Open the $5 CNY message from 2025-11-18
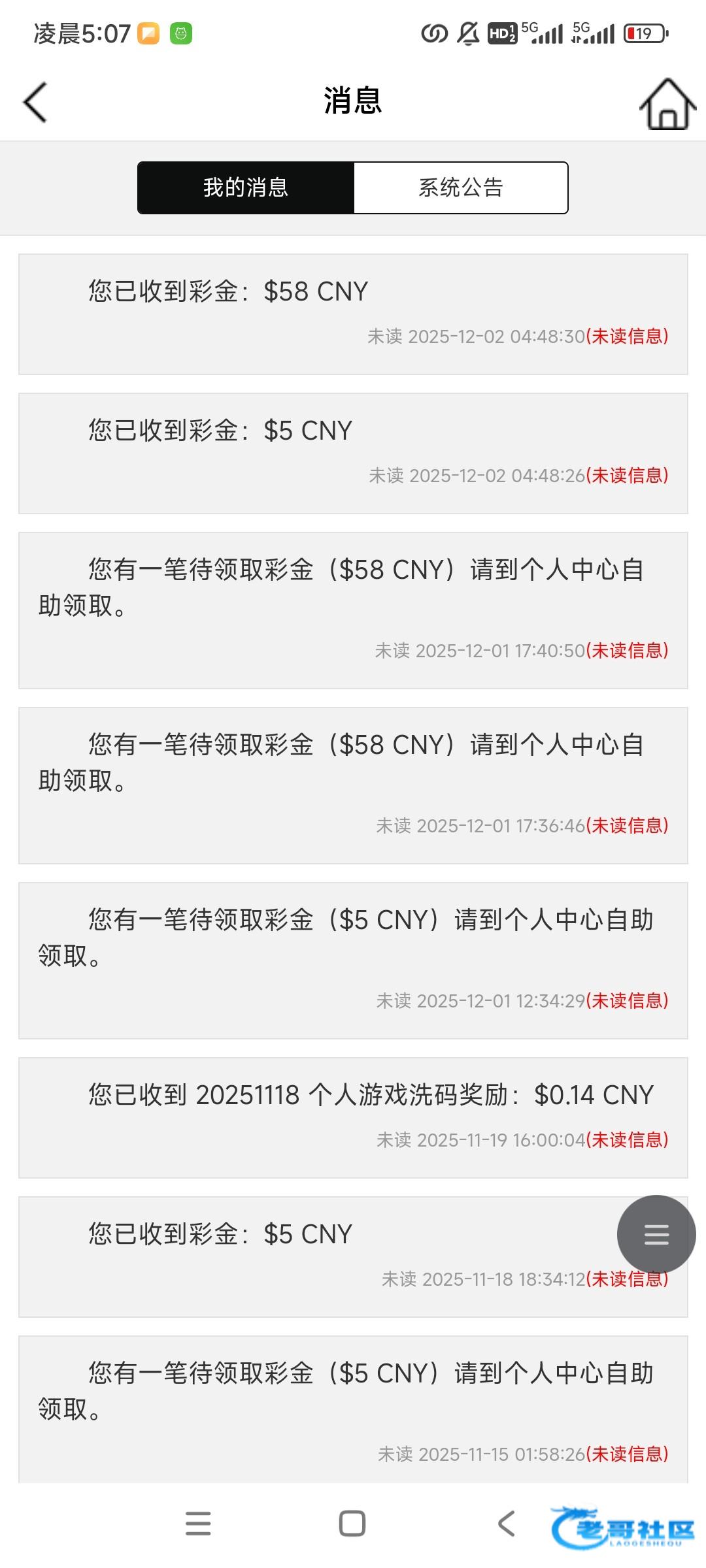Viewport: 706px width, 1568px height. [314, 1256]
